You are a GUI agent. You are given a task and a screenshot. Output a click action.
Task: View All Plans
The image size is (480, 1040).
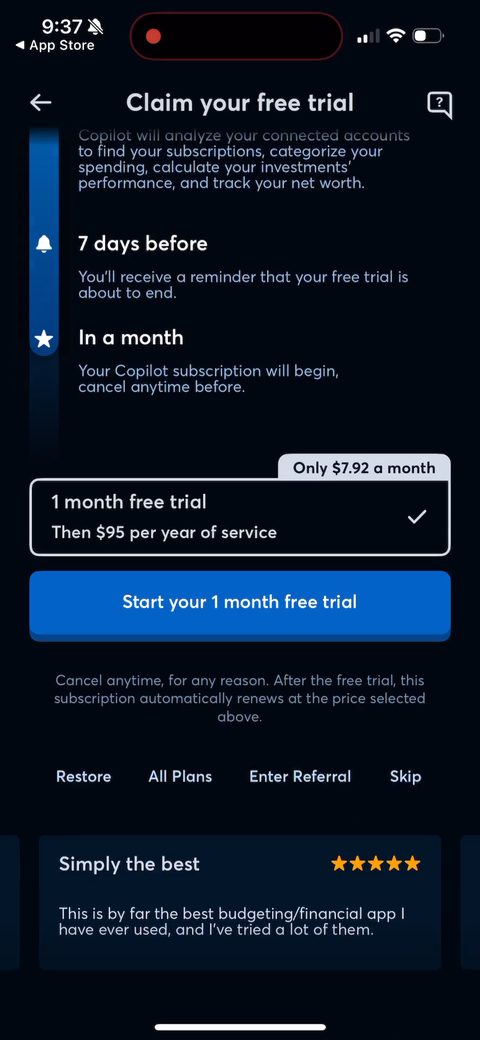tap(180, 776)
